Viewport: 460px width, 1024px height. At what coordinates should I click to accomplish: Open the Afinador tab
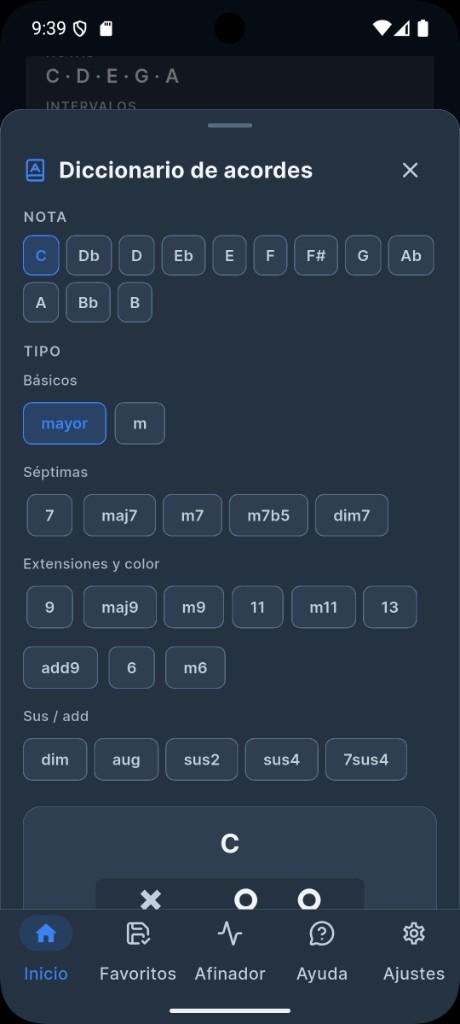pos(230,950)
